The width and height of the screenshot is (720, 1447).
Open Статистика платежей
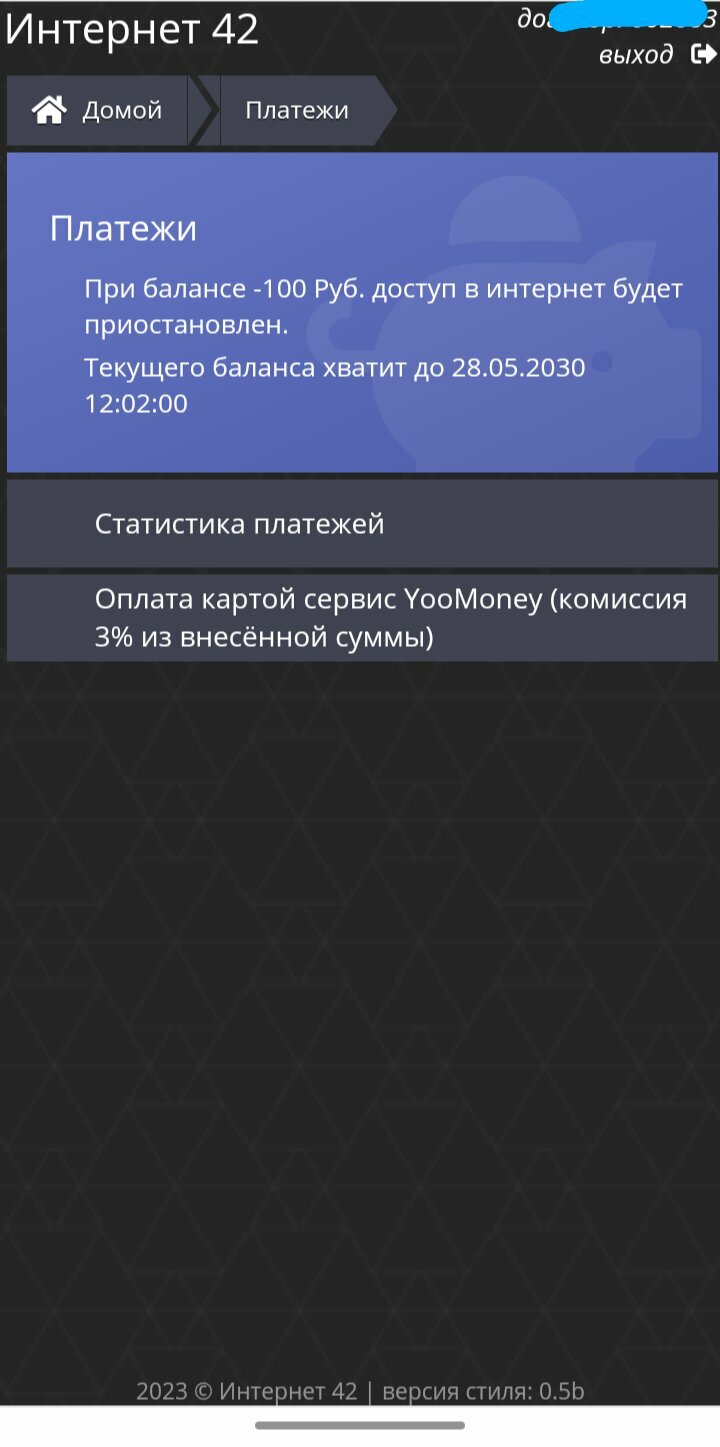(x=362, y=524)
